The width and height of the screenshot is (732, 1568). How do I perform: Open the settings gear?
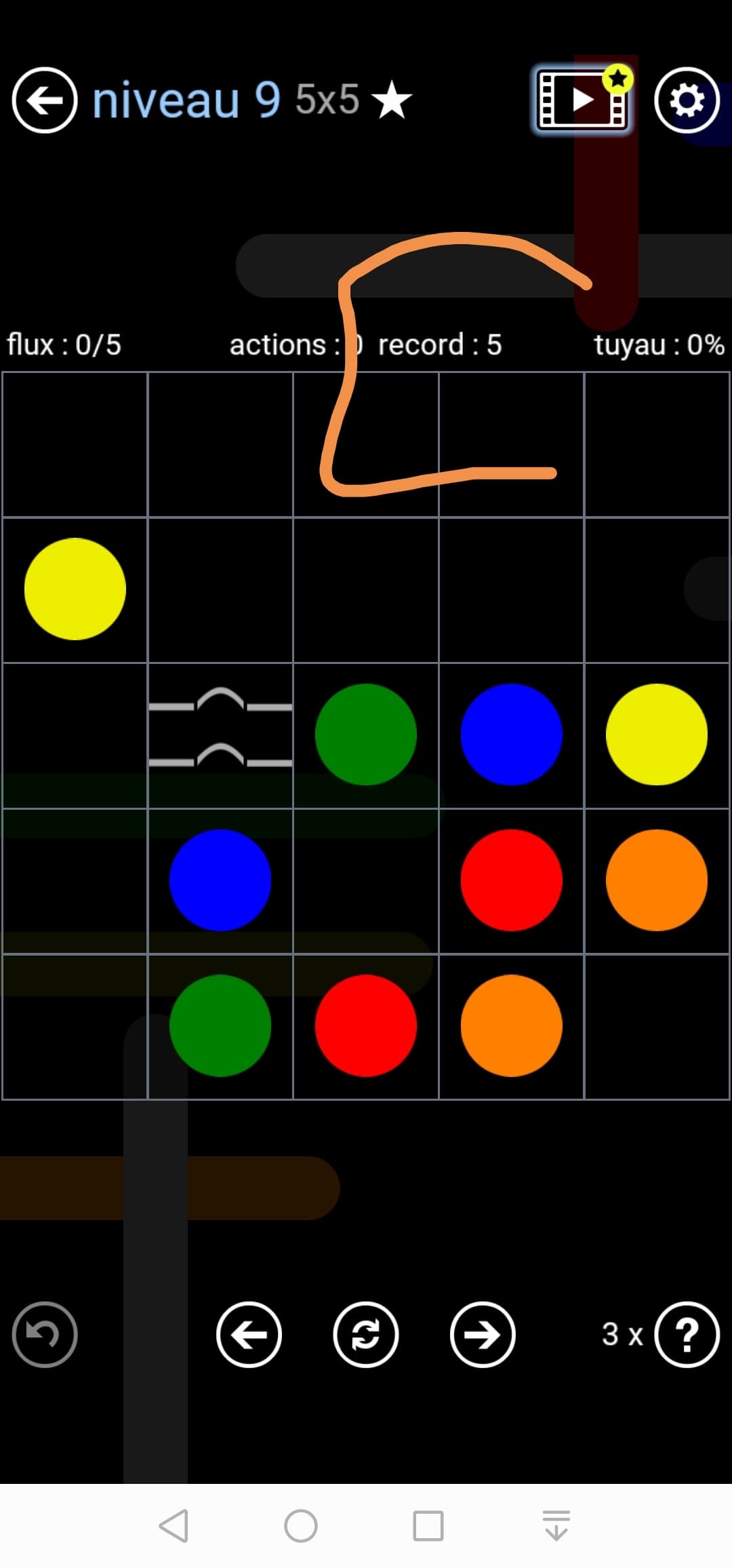(687, 100)
